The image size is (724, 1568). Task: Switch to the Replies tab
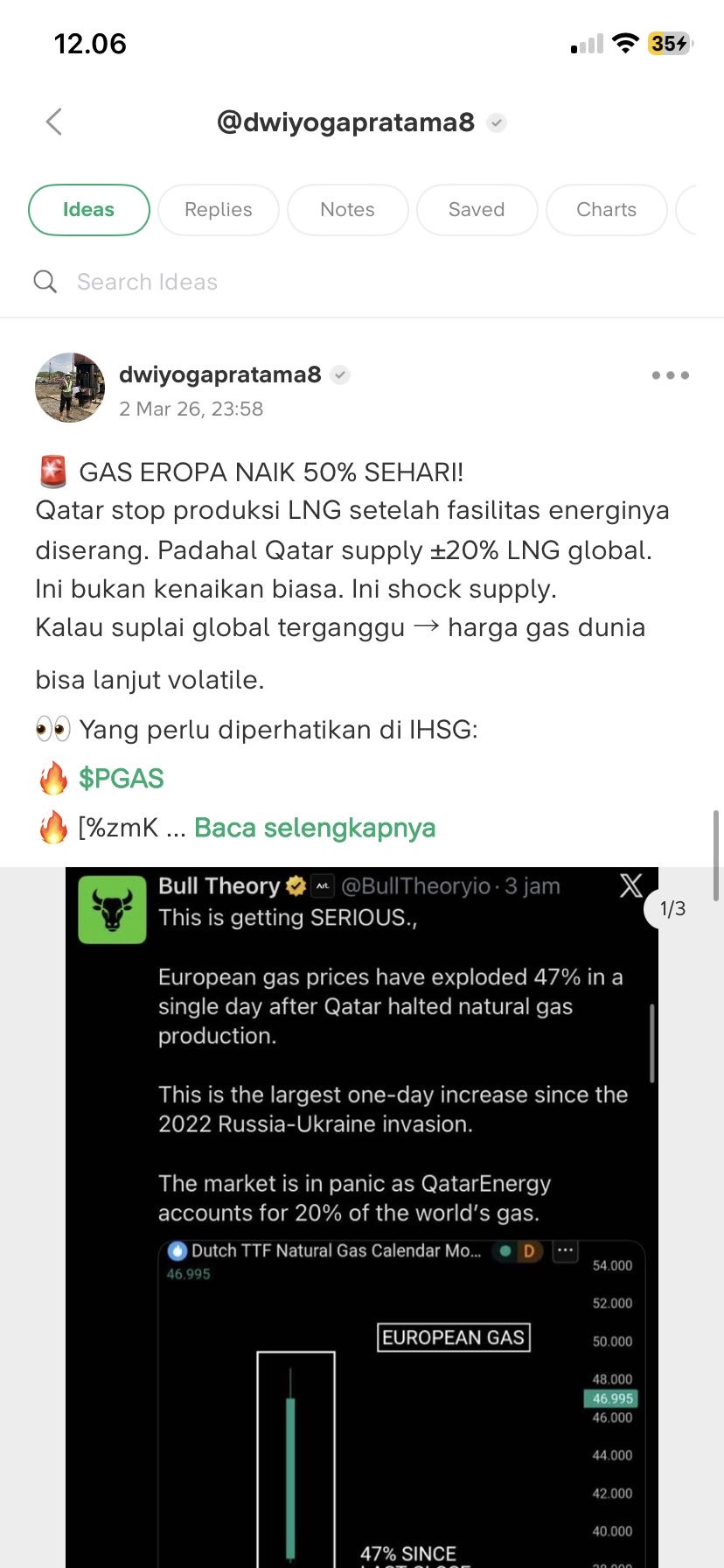[218, 210]
